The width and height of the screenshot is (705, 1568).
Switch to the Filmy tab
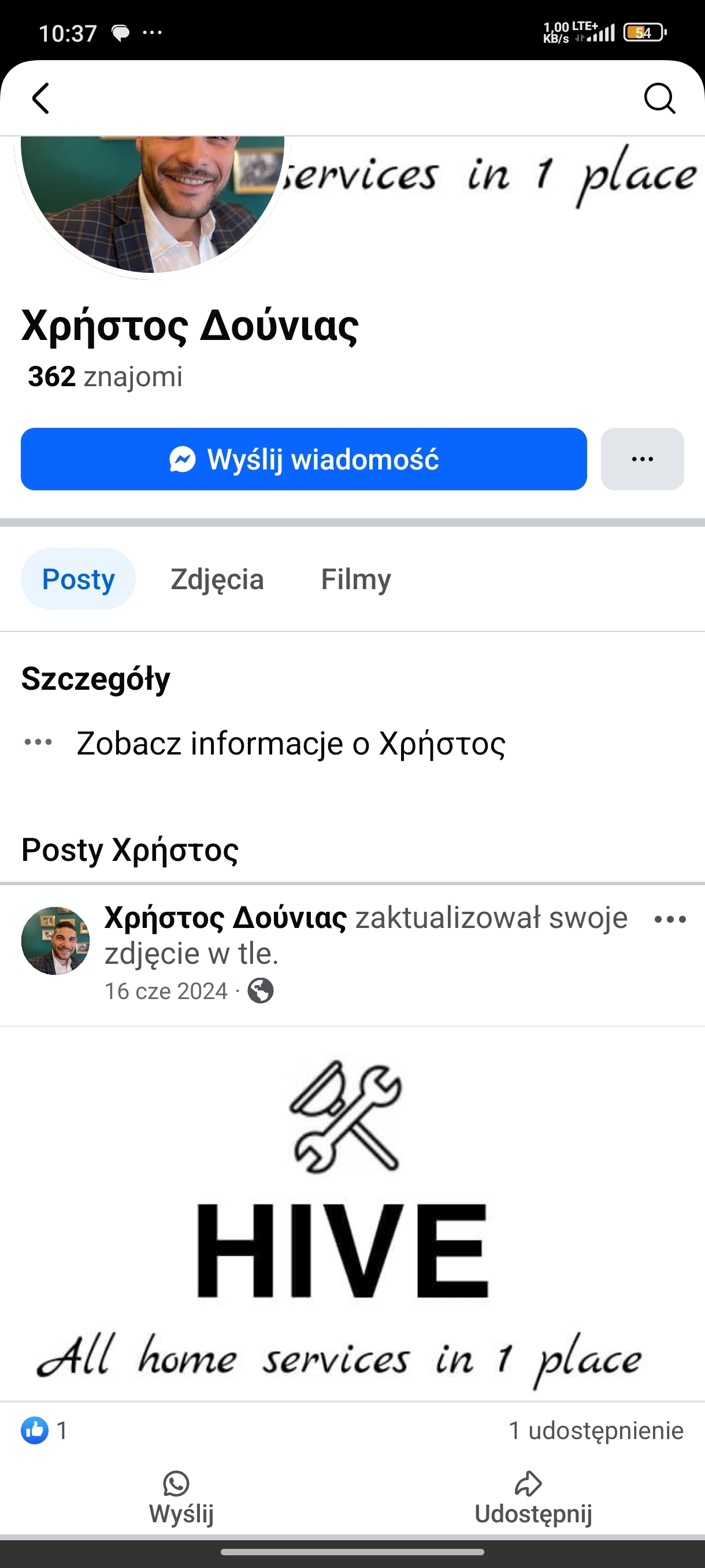click(356, 579)
